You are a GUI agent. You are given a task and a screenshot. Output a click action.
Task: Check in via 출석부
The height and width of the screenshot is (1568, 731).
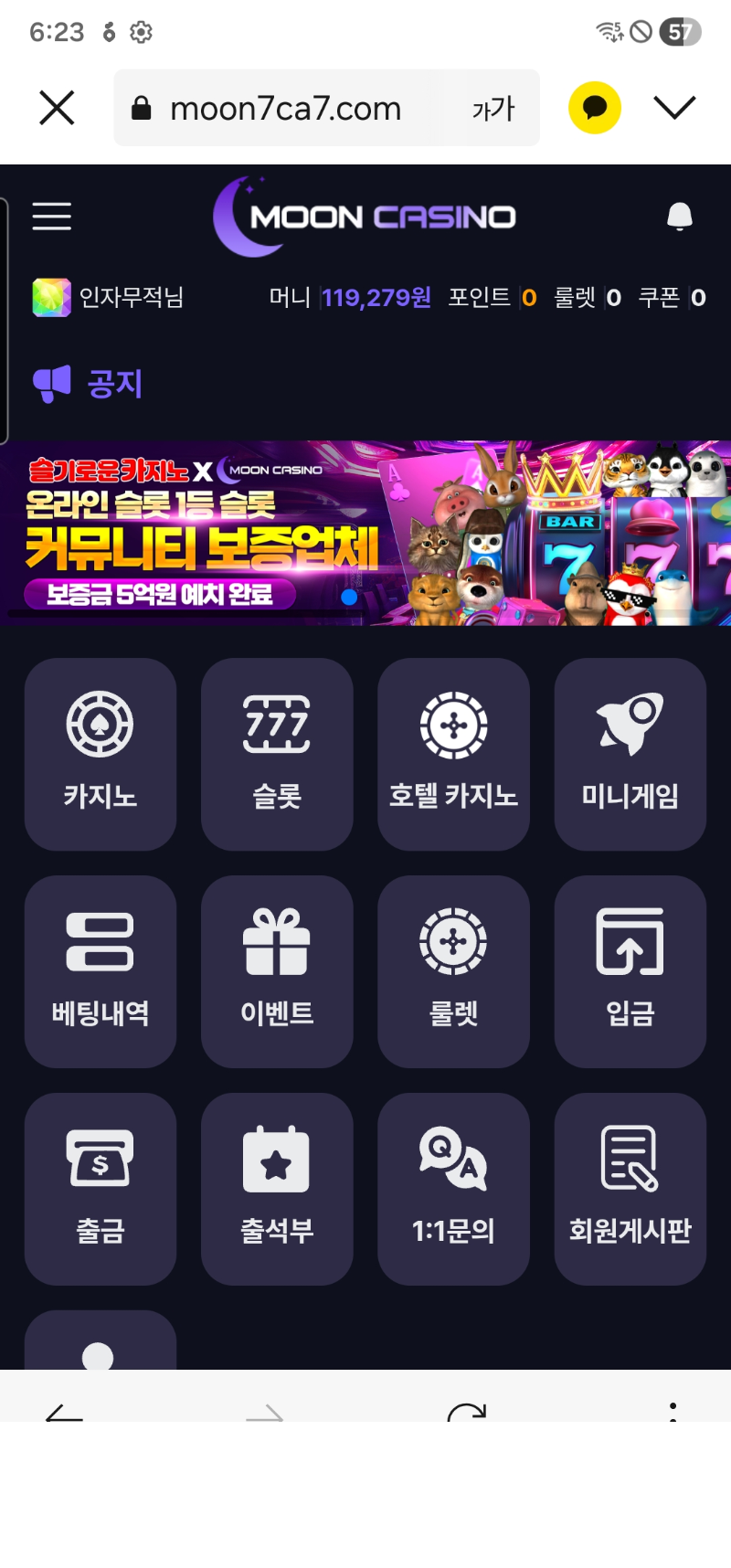coord(277,1189)
